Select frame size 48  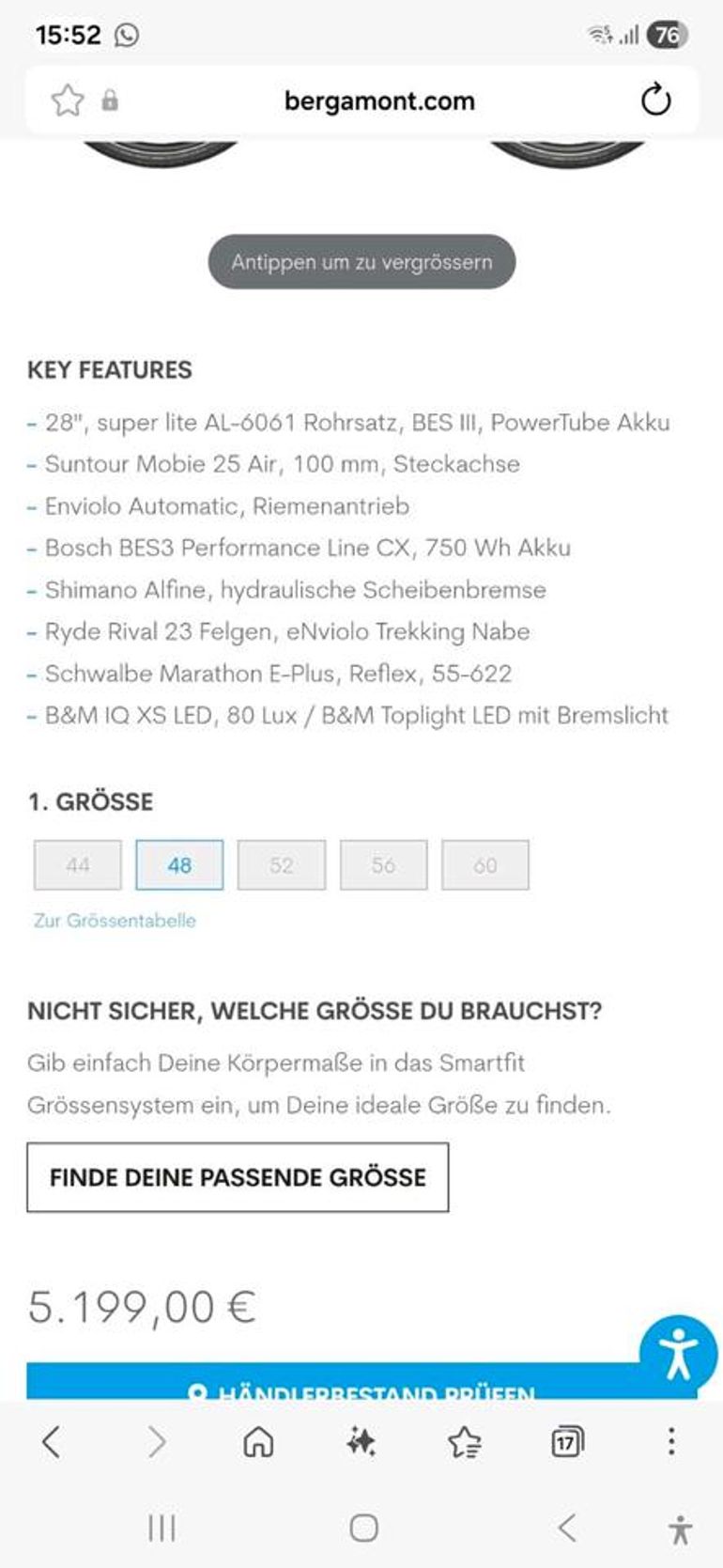[x=179, y=864]
